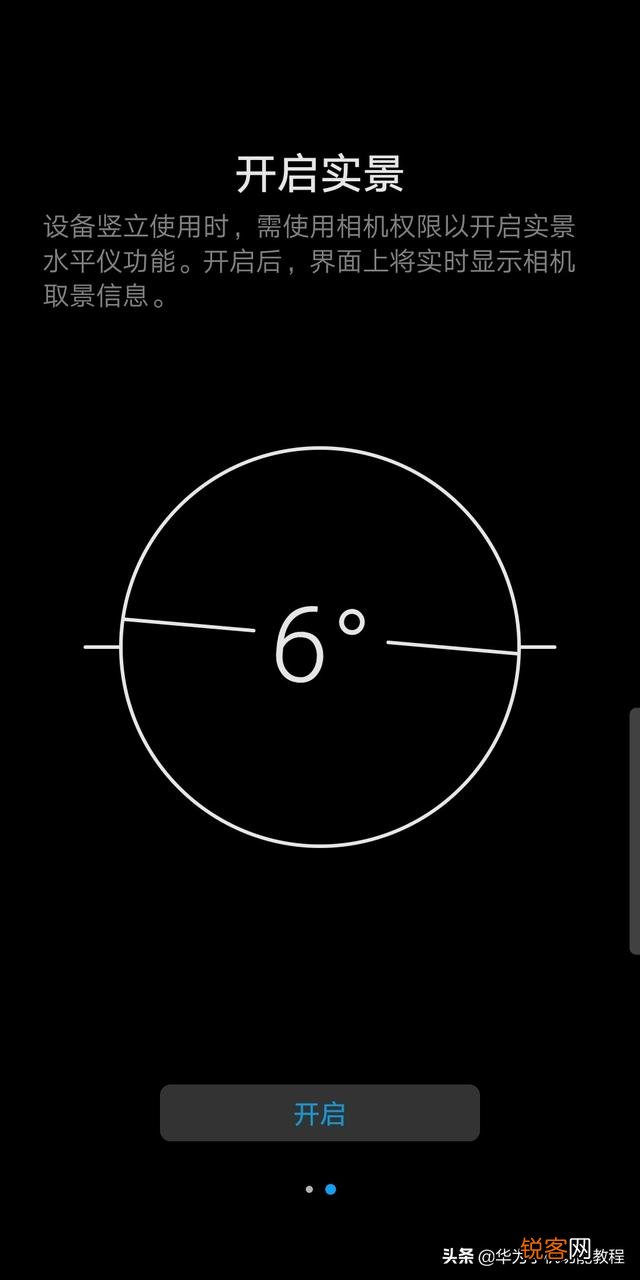Go to the first page indicator dot
Screen dimensions: 640x1280
309,1189
